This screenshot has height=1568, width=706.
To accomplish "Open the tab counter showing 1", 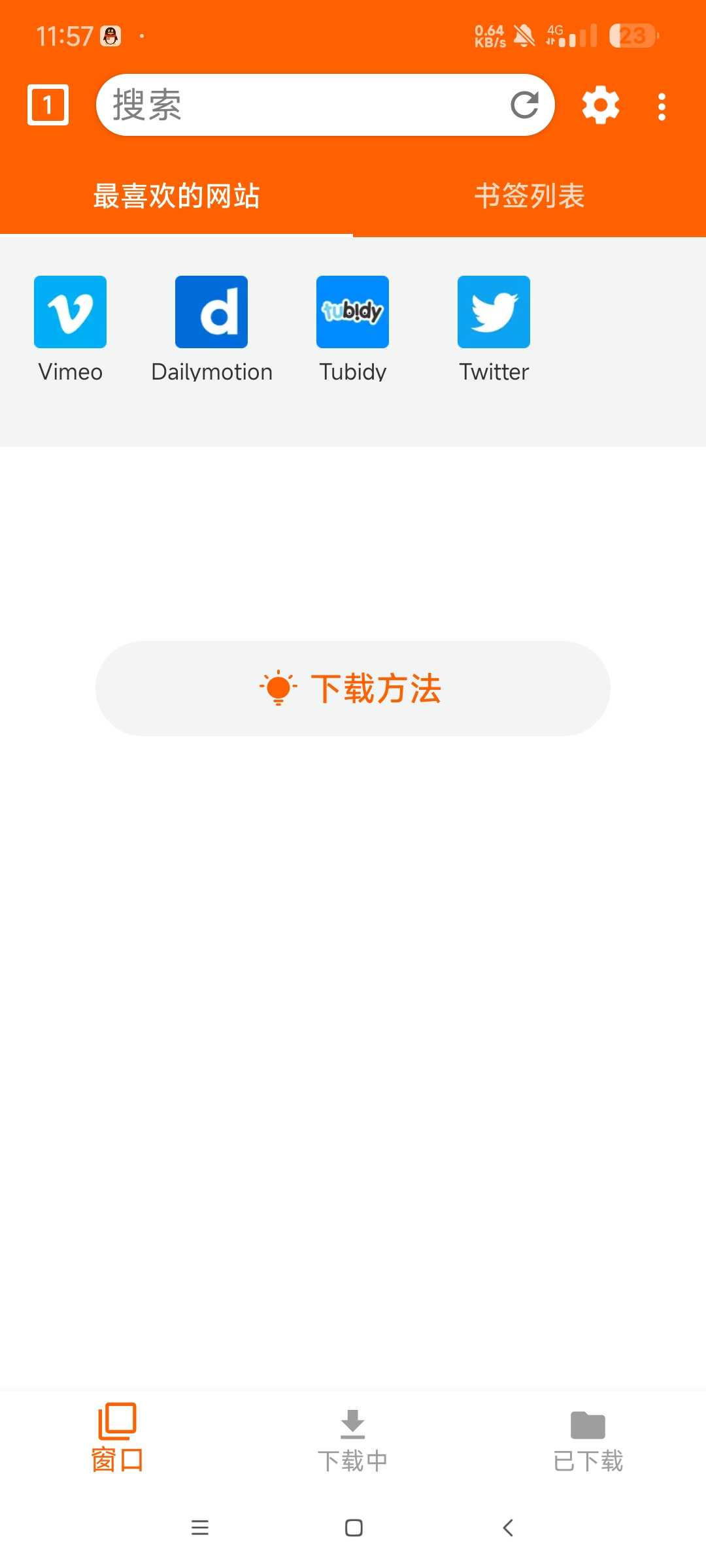I will click(x=48, y=105).
